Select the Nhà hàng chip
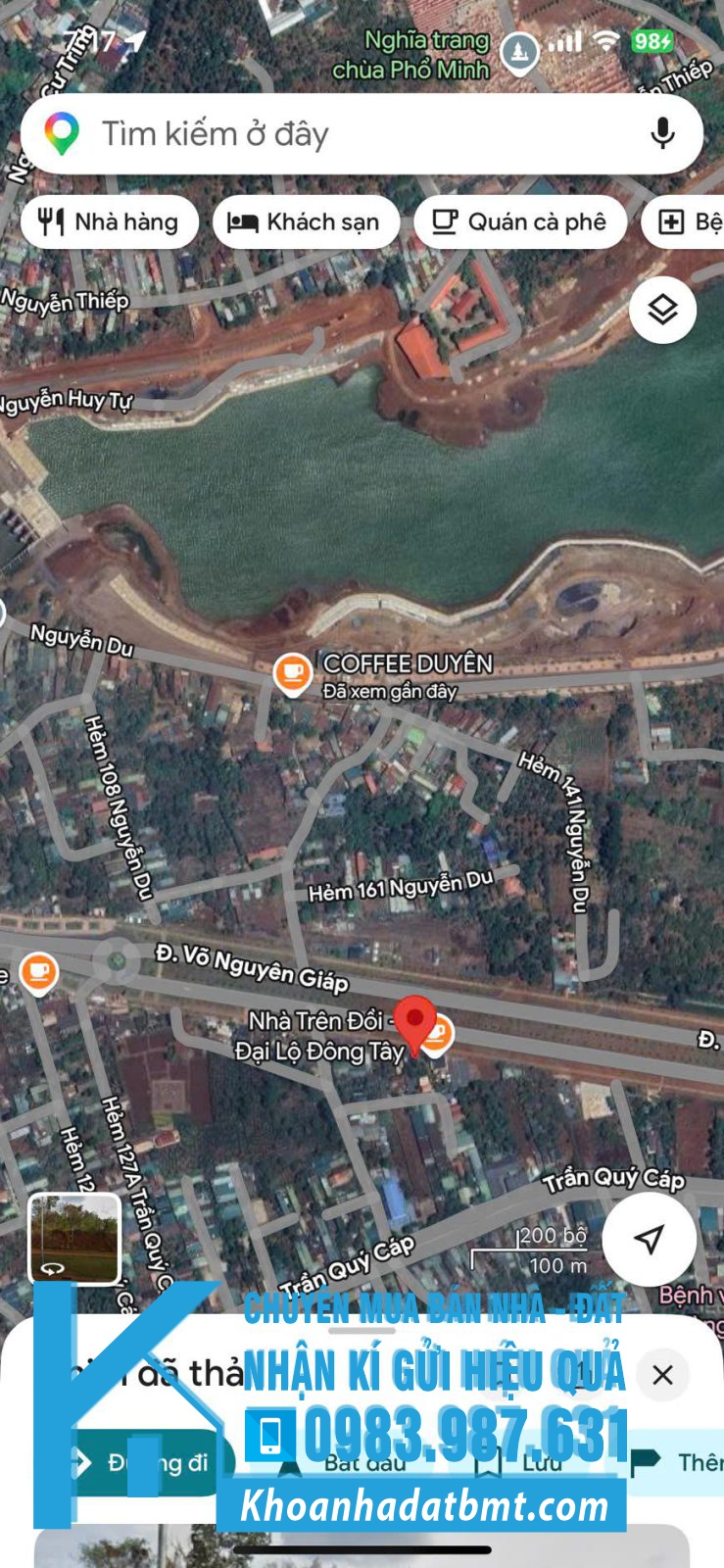The height and width of the screenshot is (1568, 724). point(110,222)
